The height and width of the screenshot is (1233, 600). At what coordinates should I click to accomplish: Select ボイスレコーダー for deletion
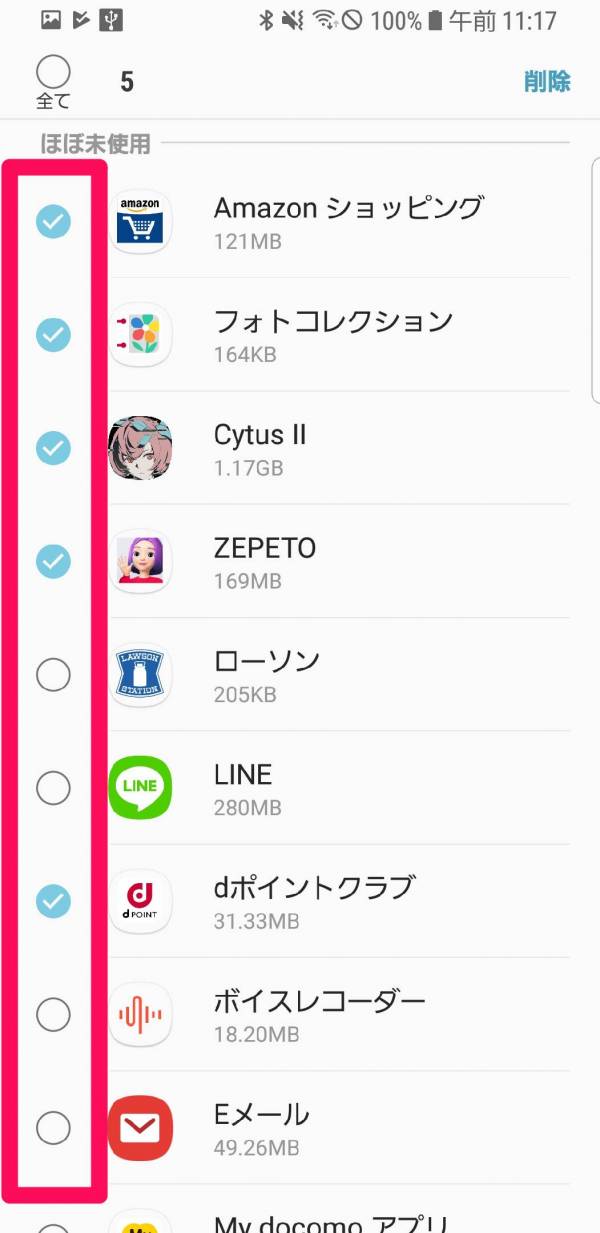(x=53, y=1015)
